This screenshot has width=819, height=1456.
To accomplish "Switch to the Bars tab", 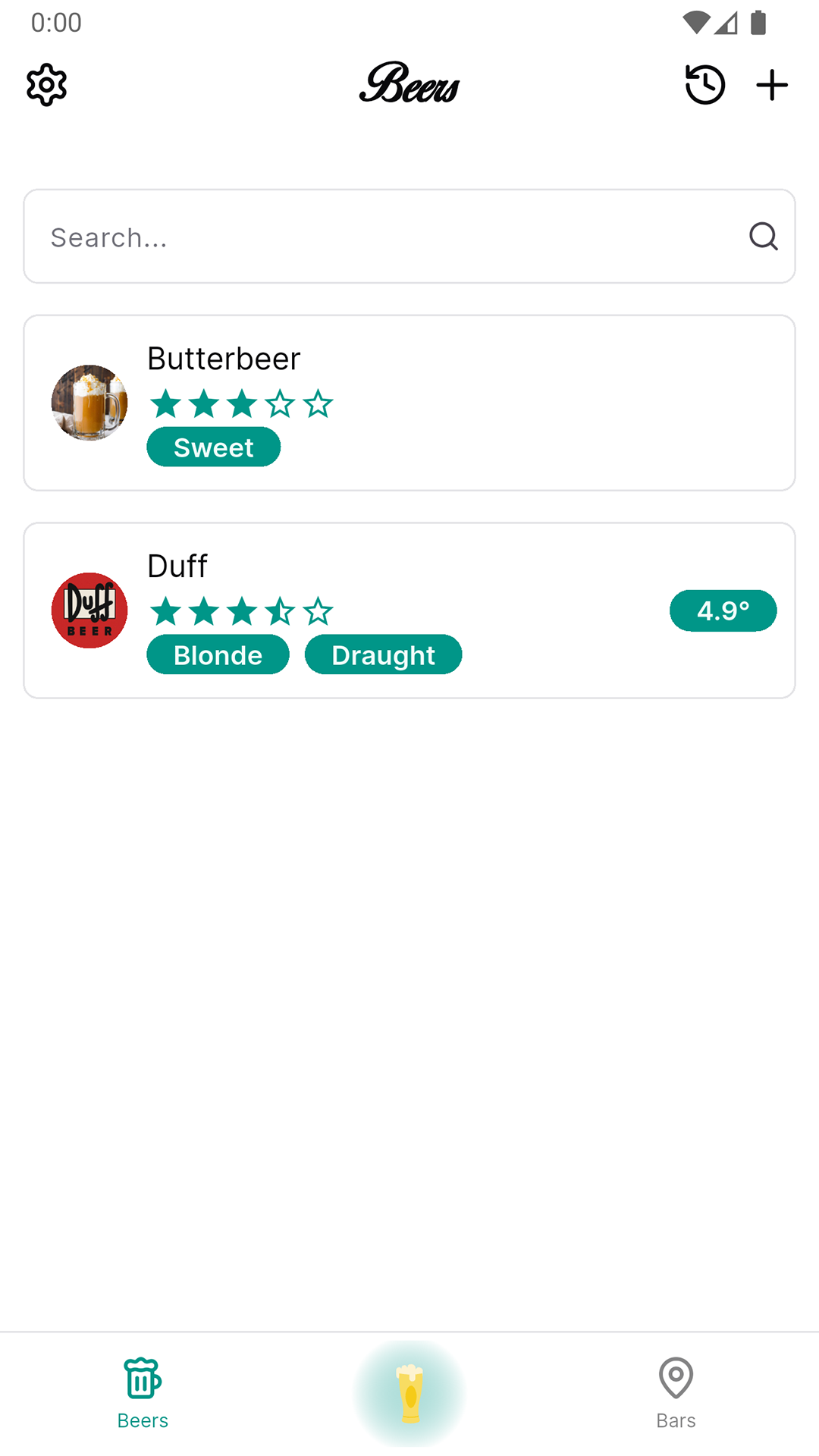I will click(x=676, y=1394).
